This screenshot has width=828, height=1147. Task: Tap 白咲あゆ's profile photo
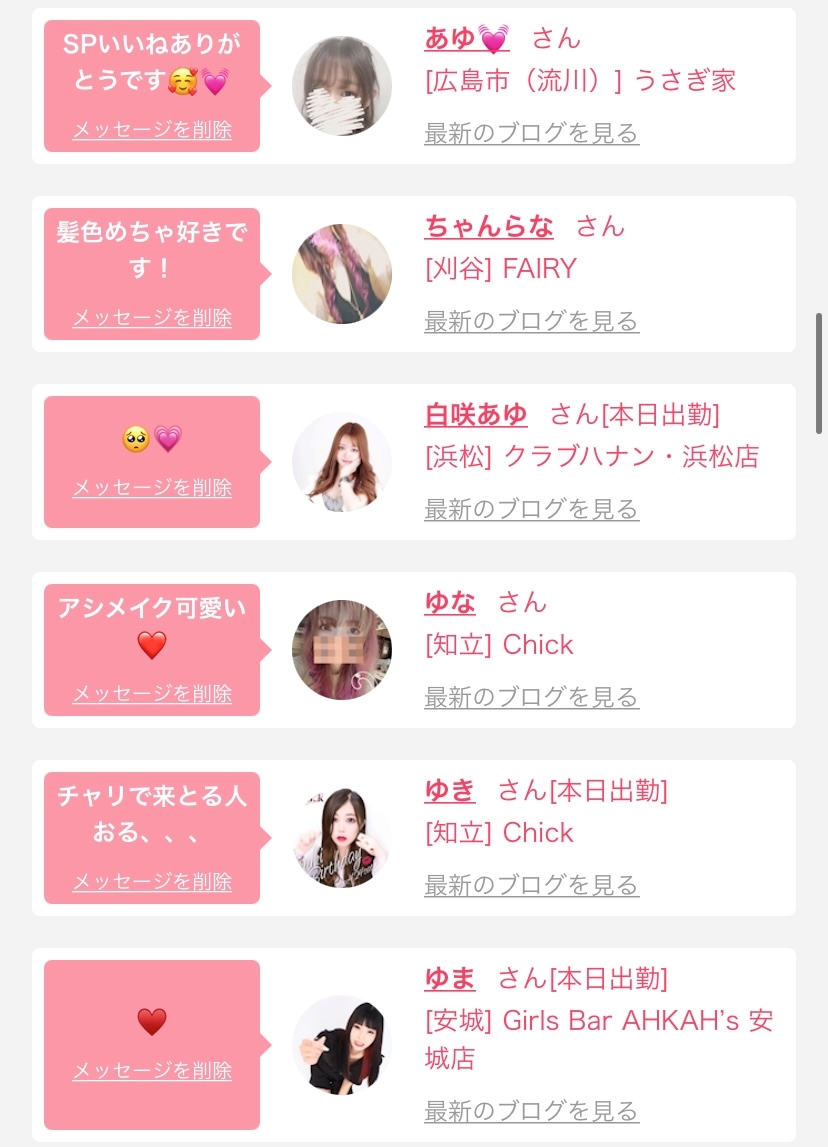click(x=342, y=462)
